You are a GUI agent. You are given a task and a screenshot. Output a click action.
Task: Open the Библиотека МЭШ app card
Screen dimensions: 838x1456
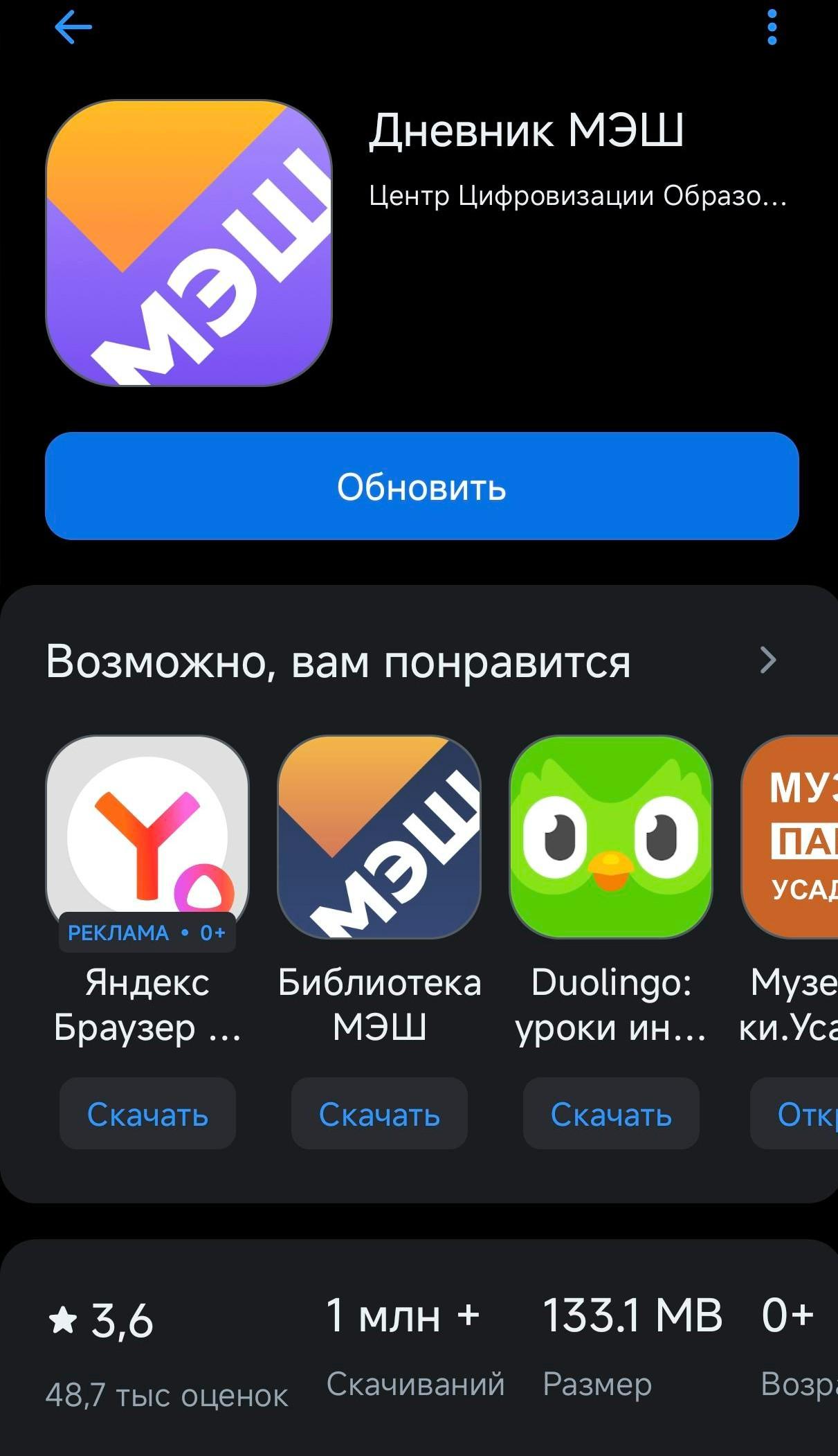coord(379,836)
